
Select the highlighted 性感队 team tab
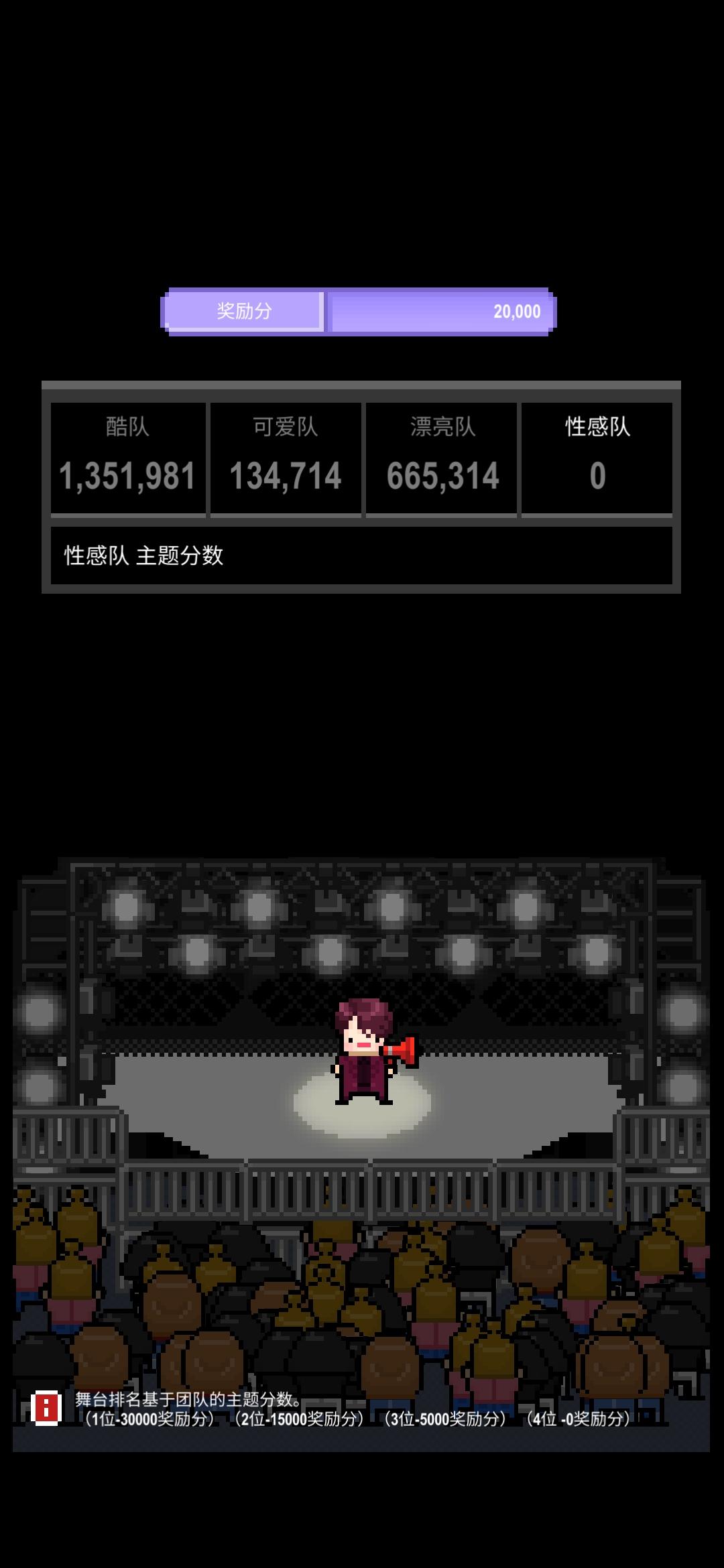coord(596,456)
